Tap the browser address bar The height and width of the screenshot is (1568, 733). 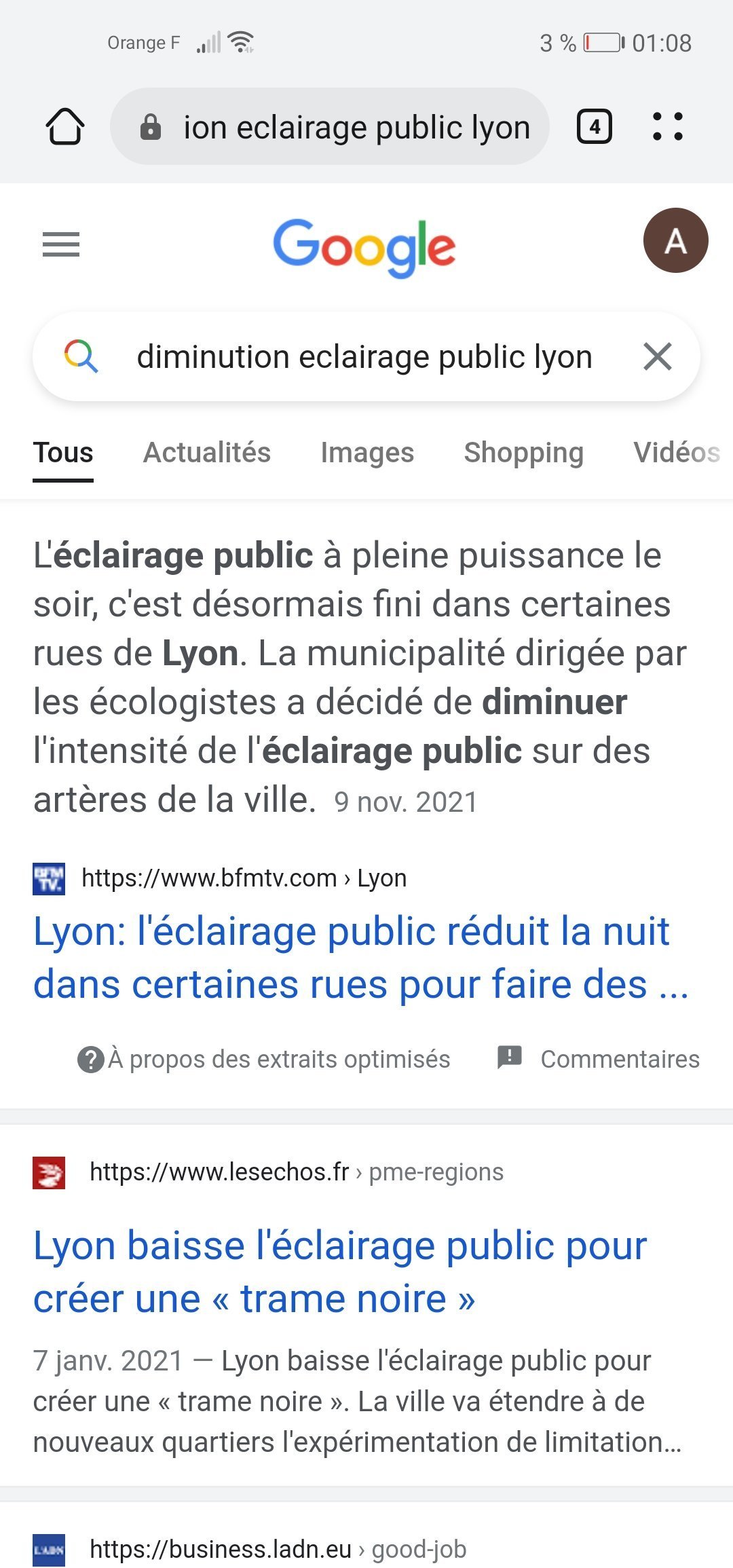[330, 127]
